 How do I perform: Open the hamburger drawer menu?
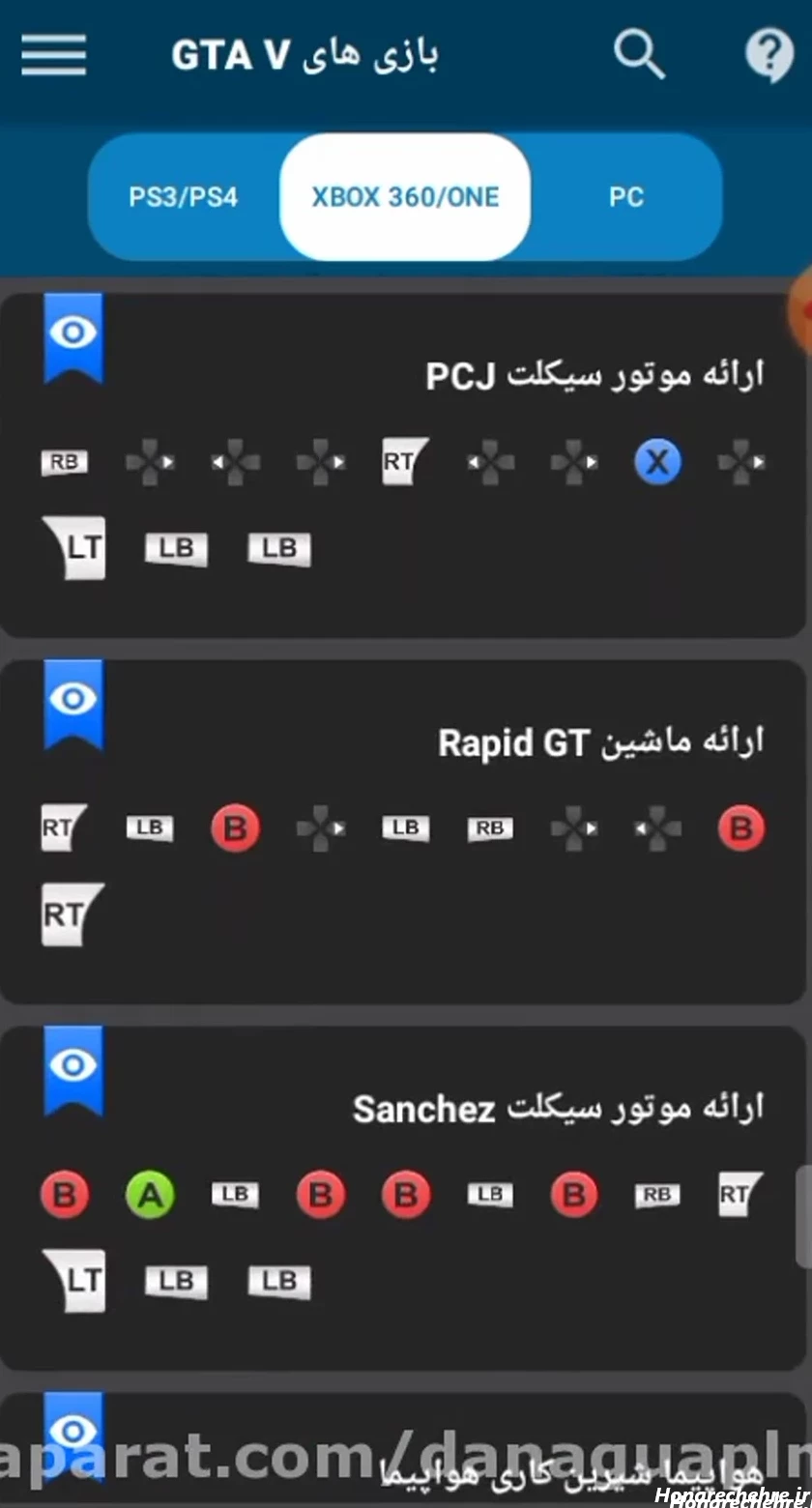54,55
